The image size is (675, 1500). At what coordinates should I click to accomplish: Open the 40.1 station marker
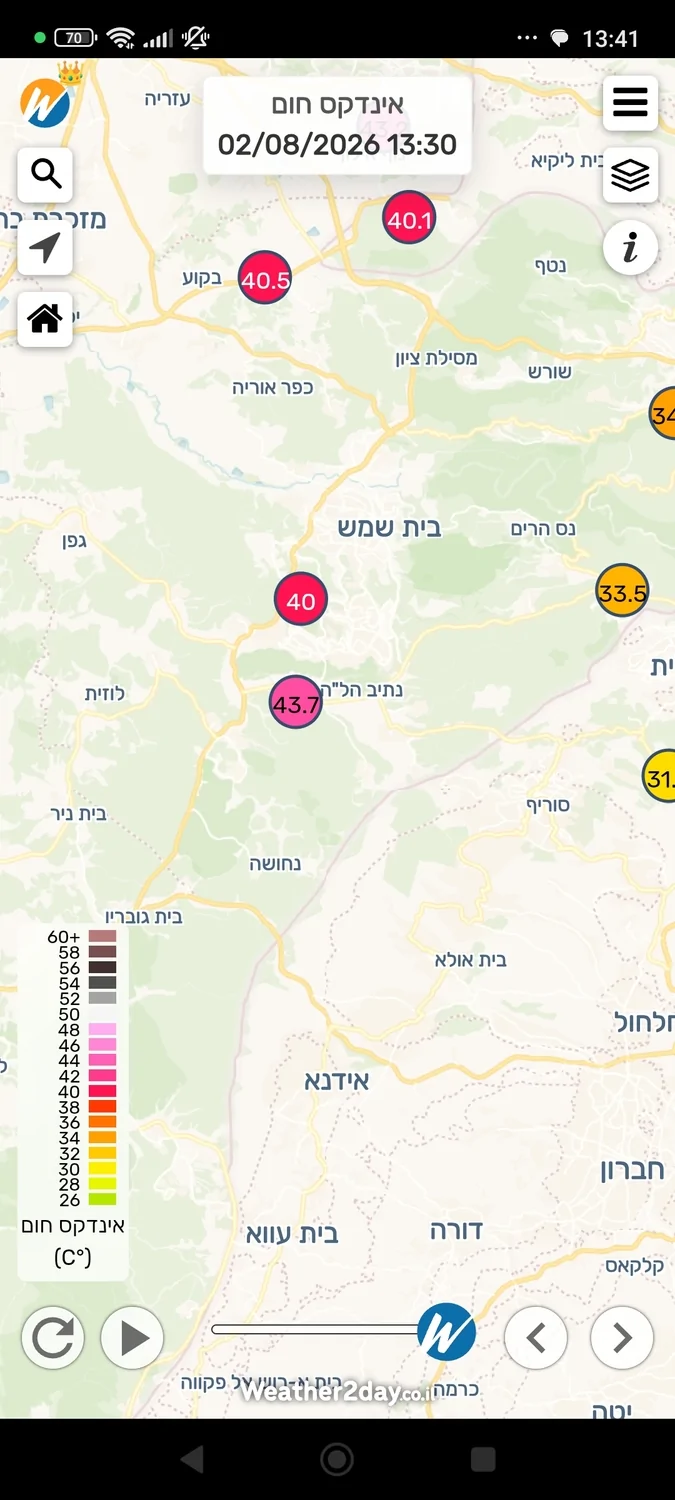coord(409,217)
